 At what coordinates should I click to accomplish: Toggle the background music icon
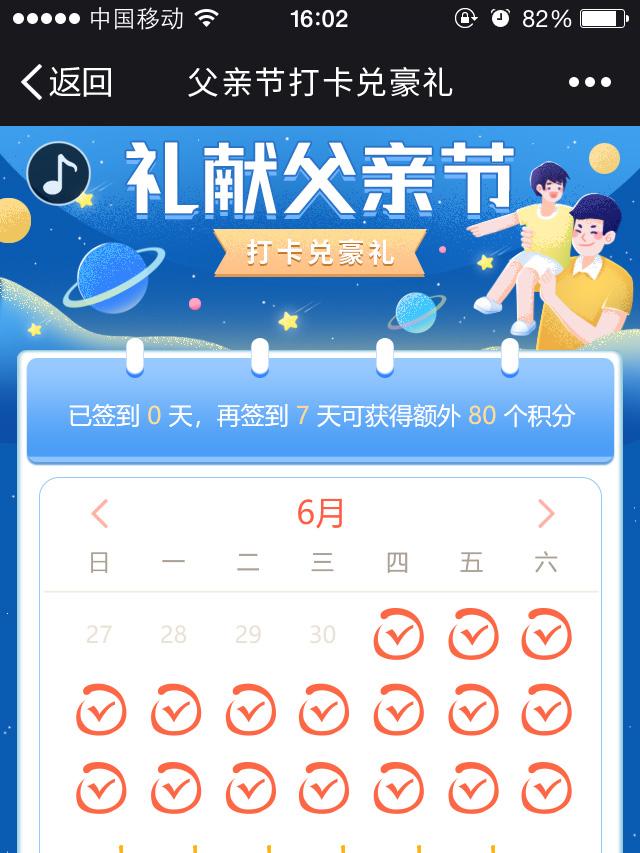point(59,174)
